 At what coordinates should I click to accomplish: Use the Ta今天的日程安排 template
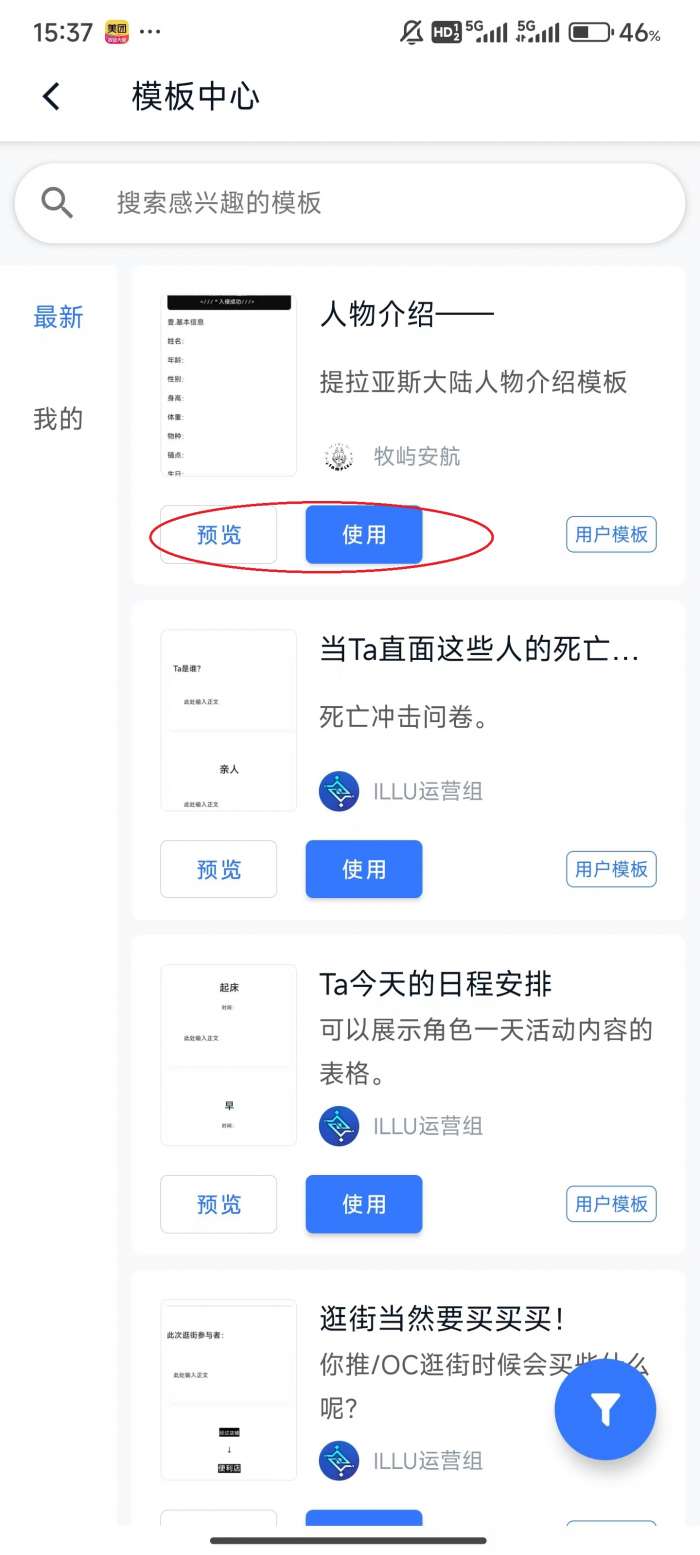364,1205
